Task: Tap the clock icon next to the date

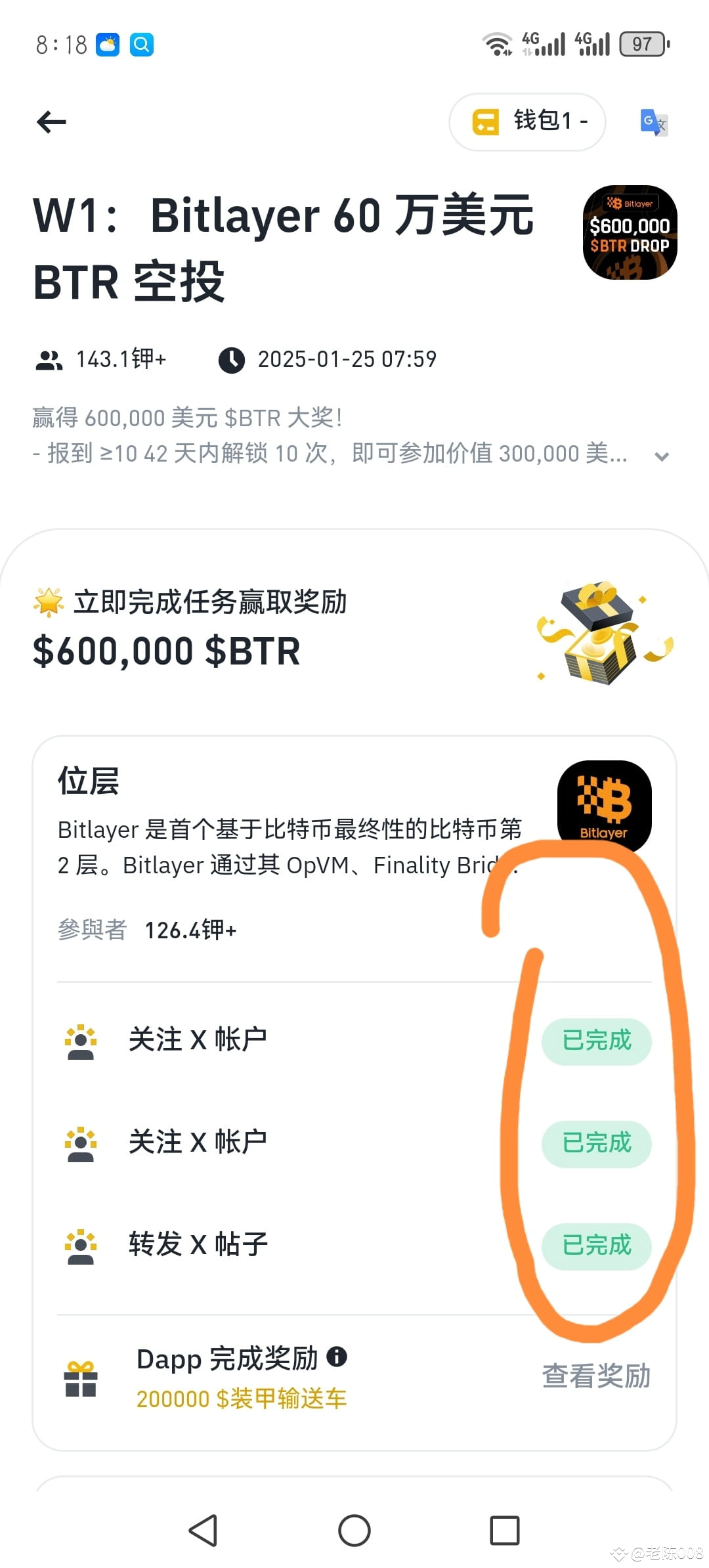Action: click(x=233, y=359)
